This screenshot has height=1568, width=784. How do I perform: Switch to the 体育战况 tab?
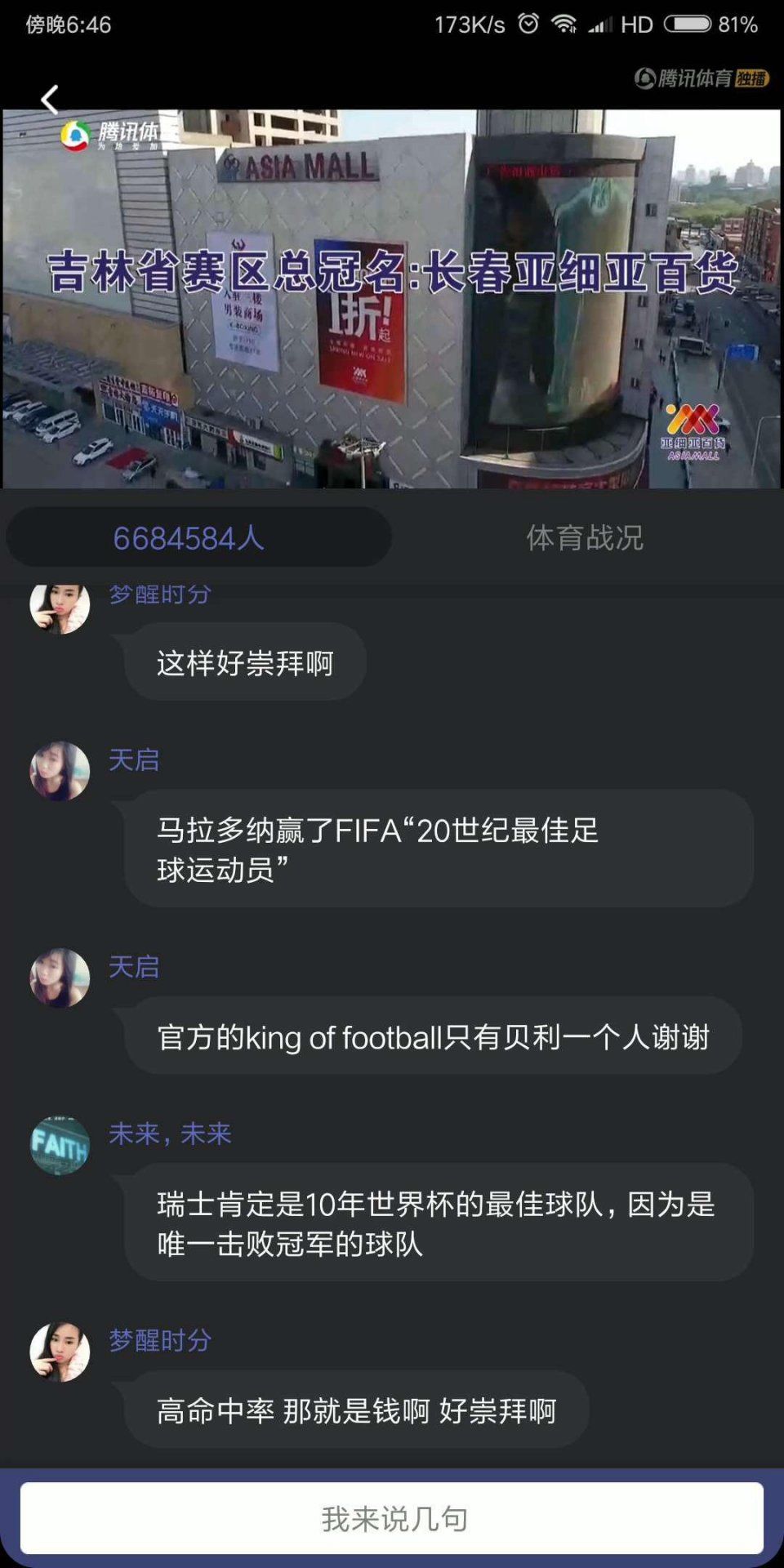click(x=585, y=538)
